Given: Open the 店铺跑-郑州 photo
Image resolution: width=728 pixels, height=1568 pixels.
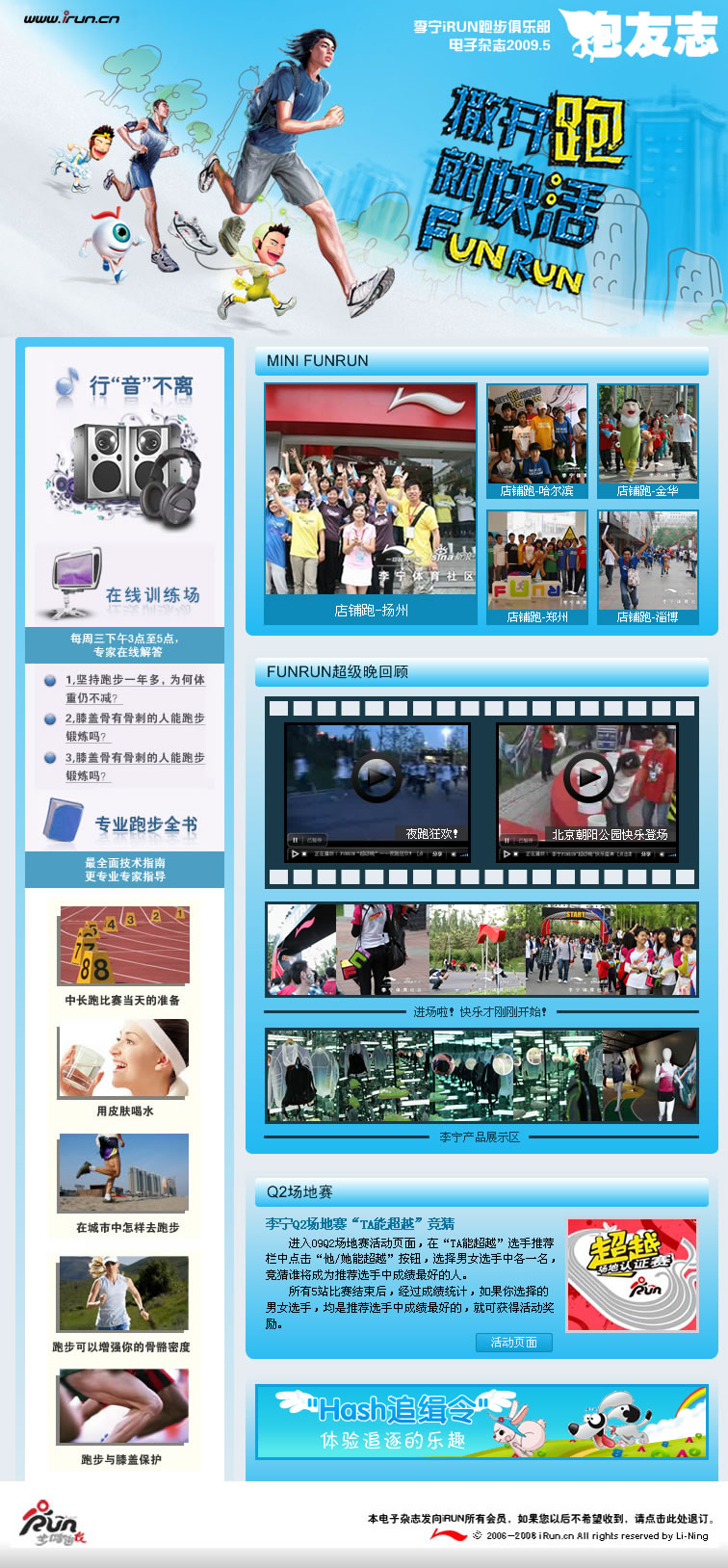Looking at the screenshot, I should [536, 562].
